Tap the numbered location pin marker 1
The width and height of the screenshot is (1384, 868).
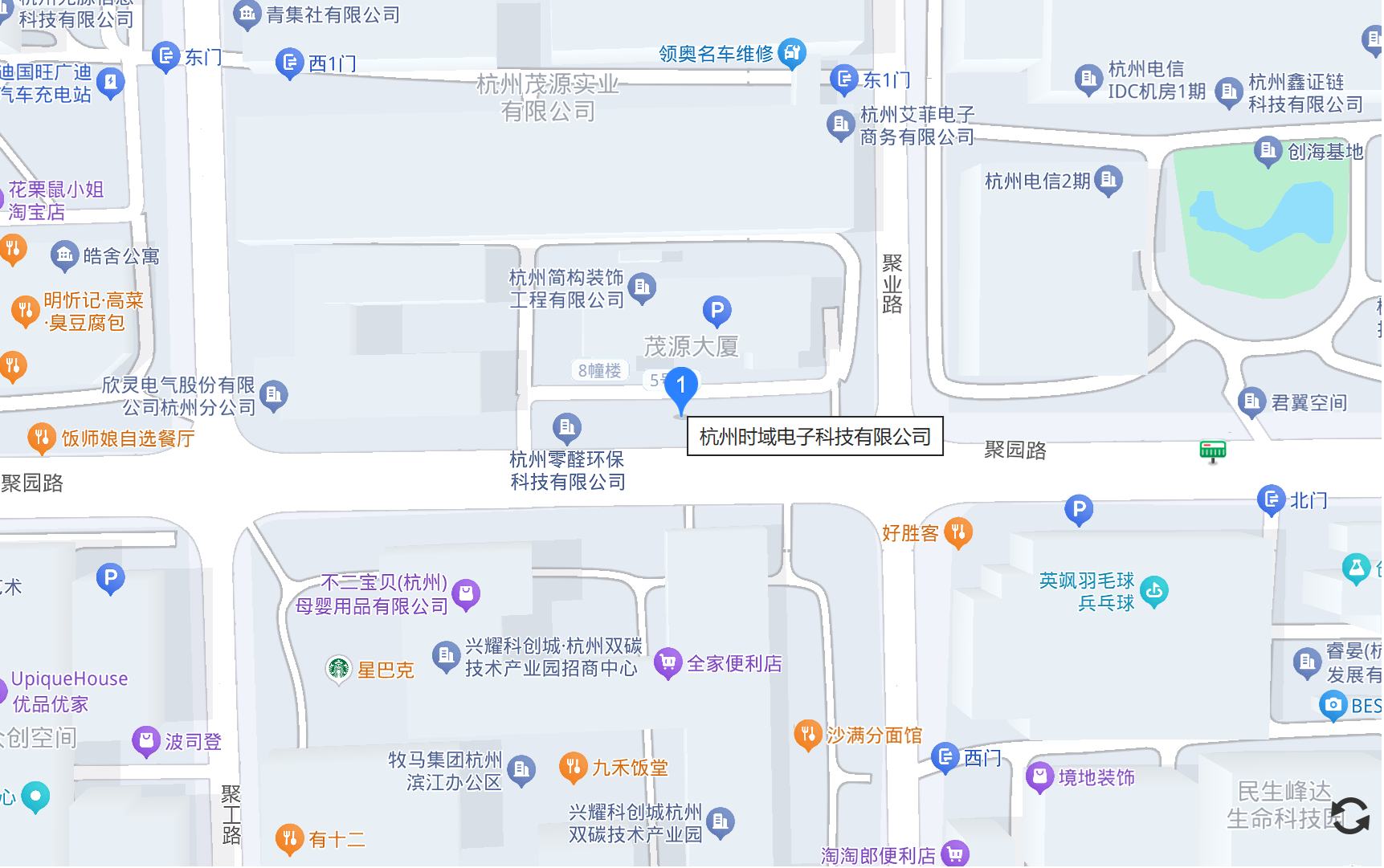coord(681,387)
